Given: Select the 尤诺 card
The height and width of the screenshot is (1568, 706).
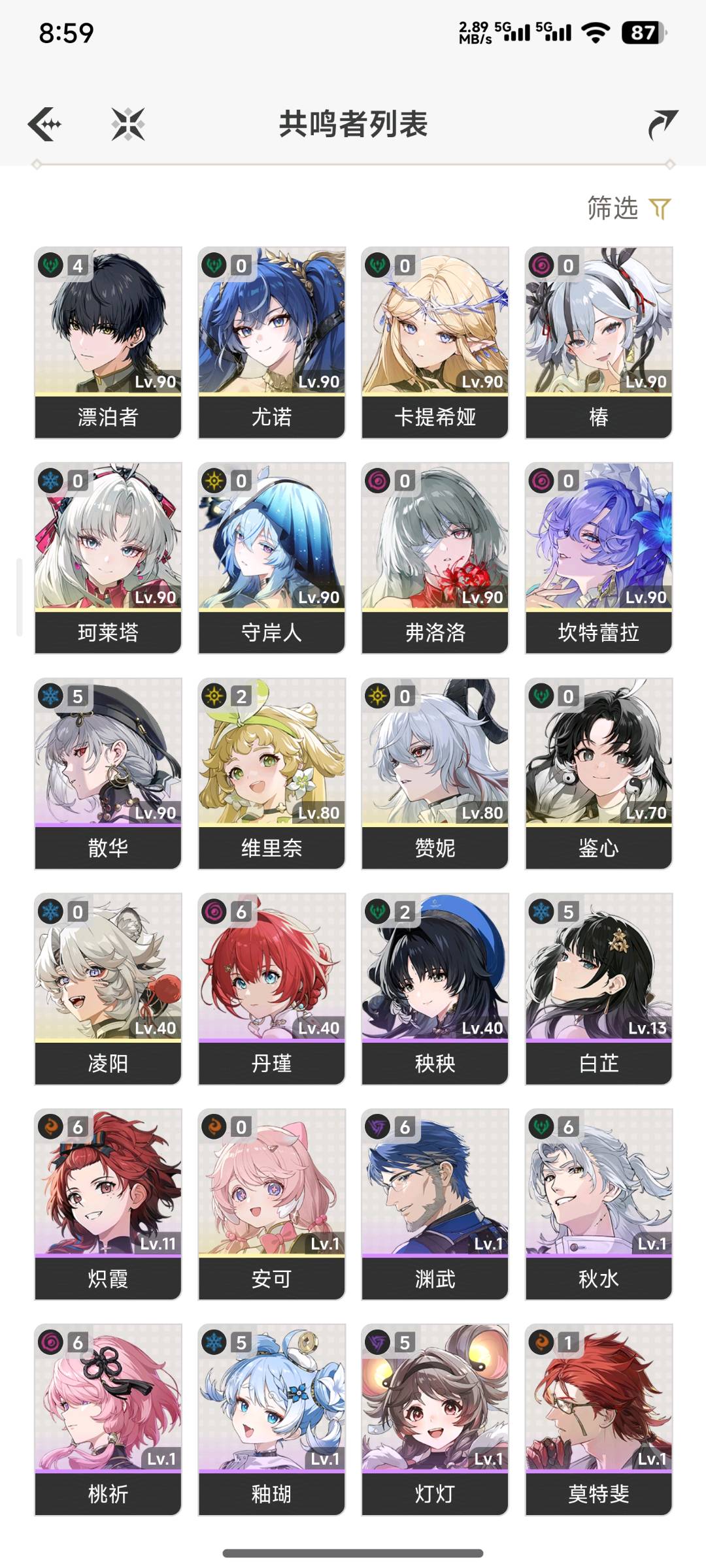Looking at the screenshot, I should tap(271, 342).
